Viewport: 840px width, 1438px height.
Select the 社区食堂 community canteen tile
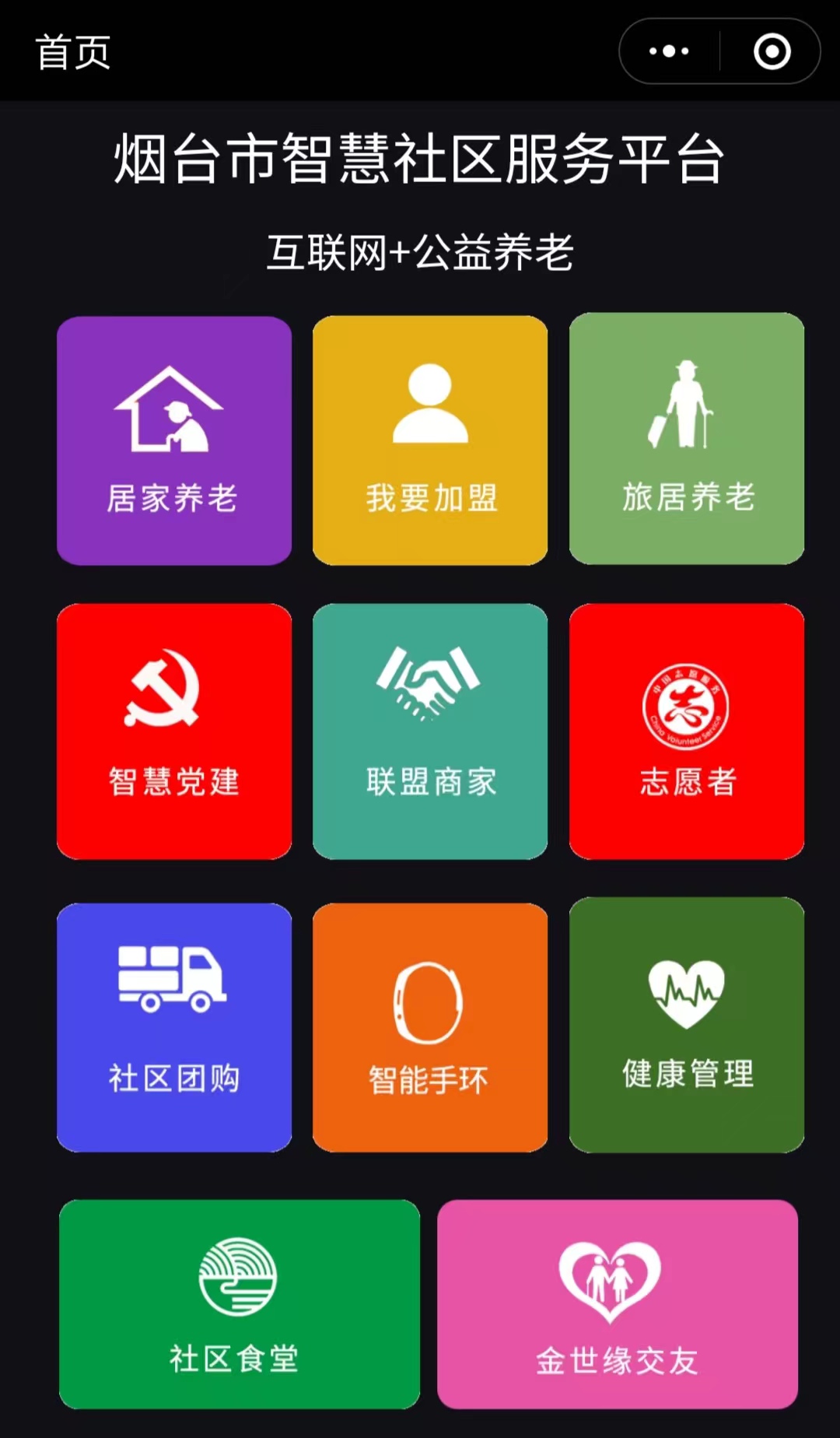240,1307
